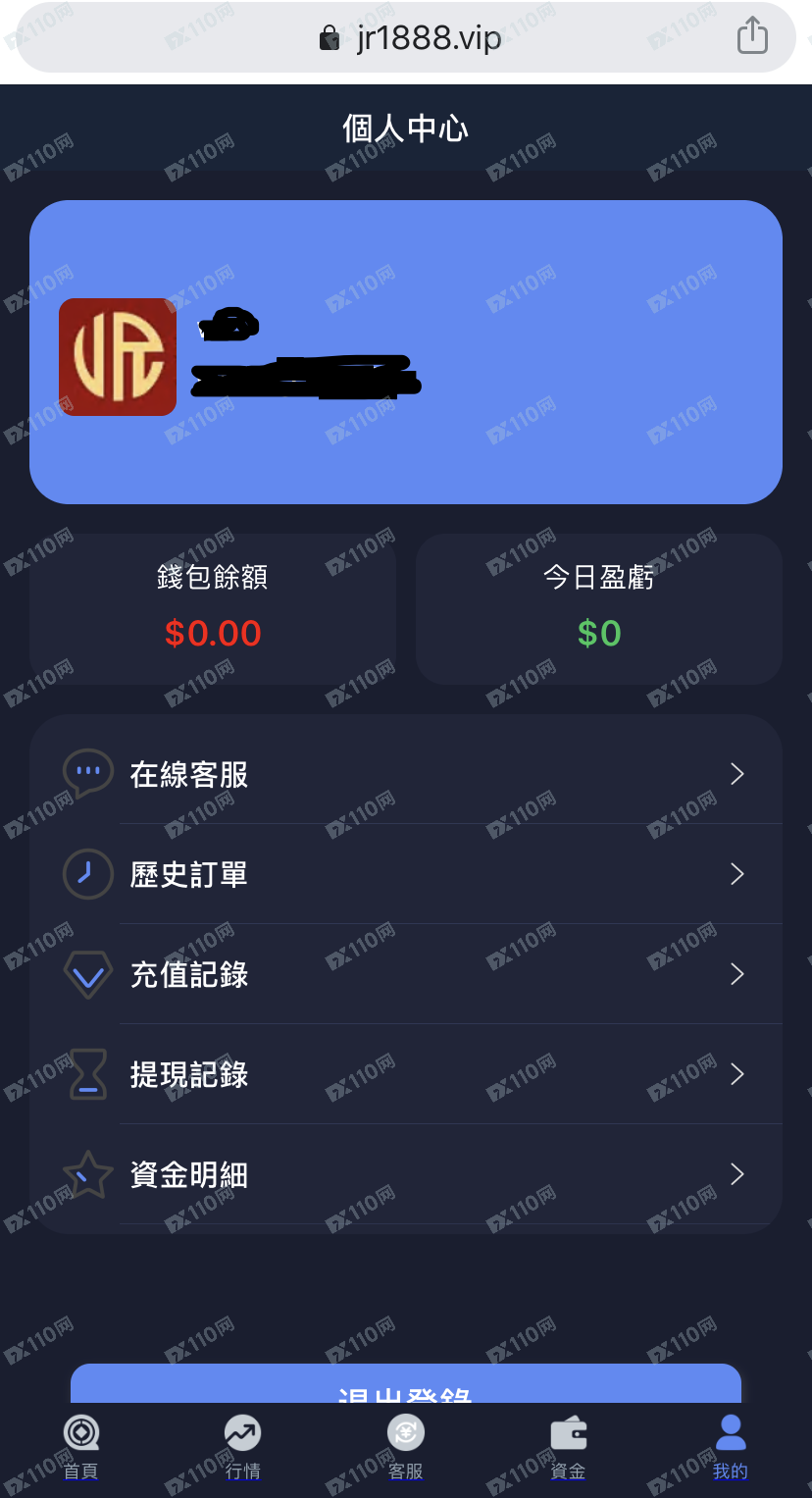This screenshot has width=812, height=1498.
Task: Share this page from the browser bar
Action: (x=751, y=37)
